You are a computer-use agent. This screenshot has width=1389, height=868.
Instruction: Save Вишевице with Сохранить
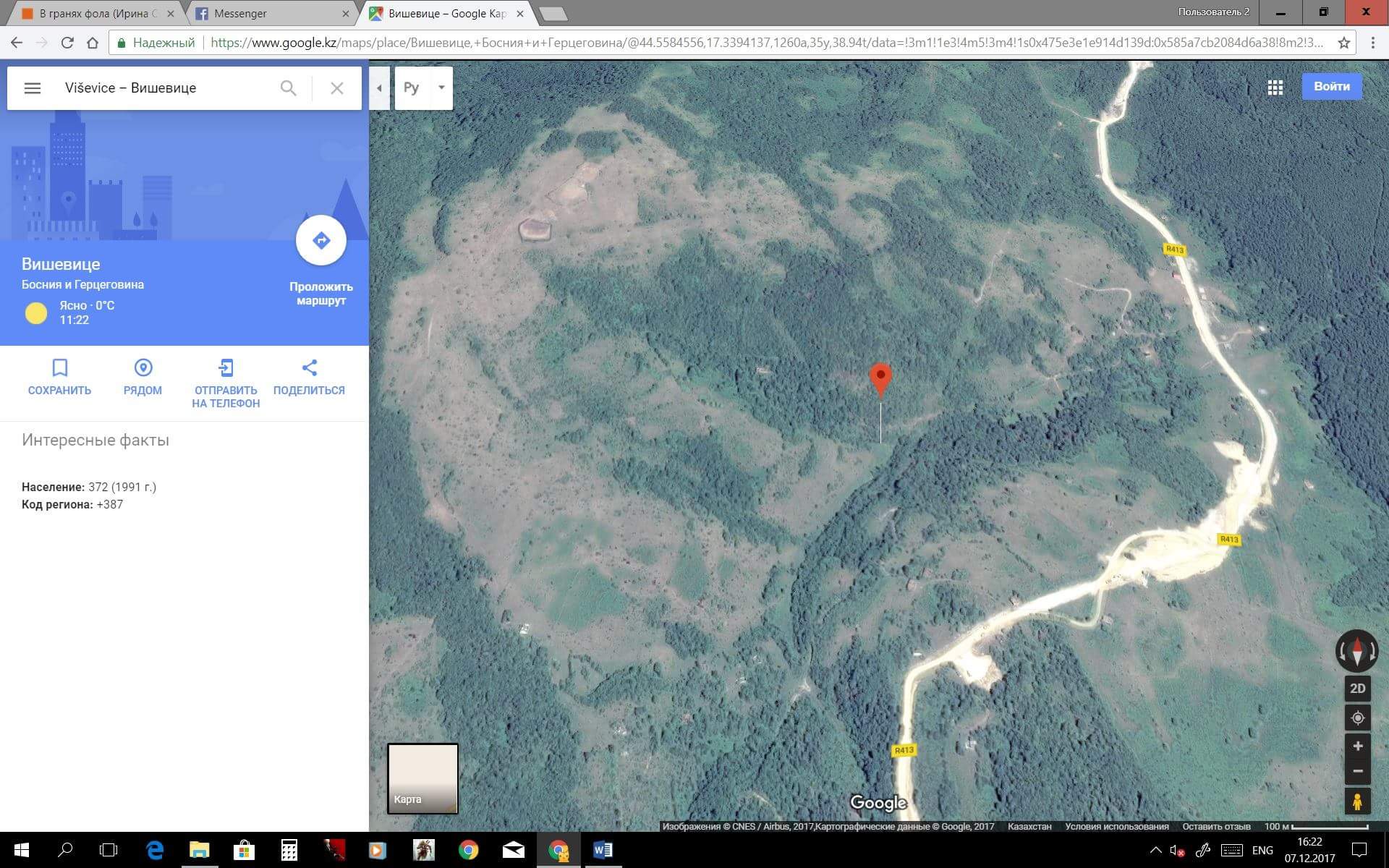pos(59,377)
